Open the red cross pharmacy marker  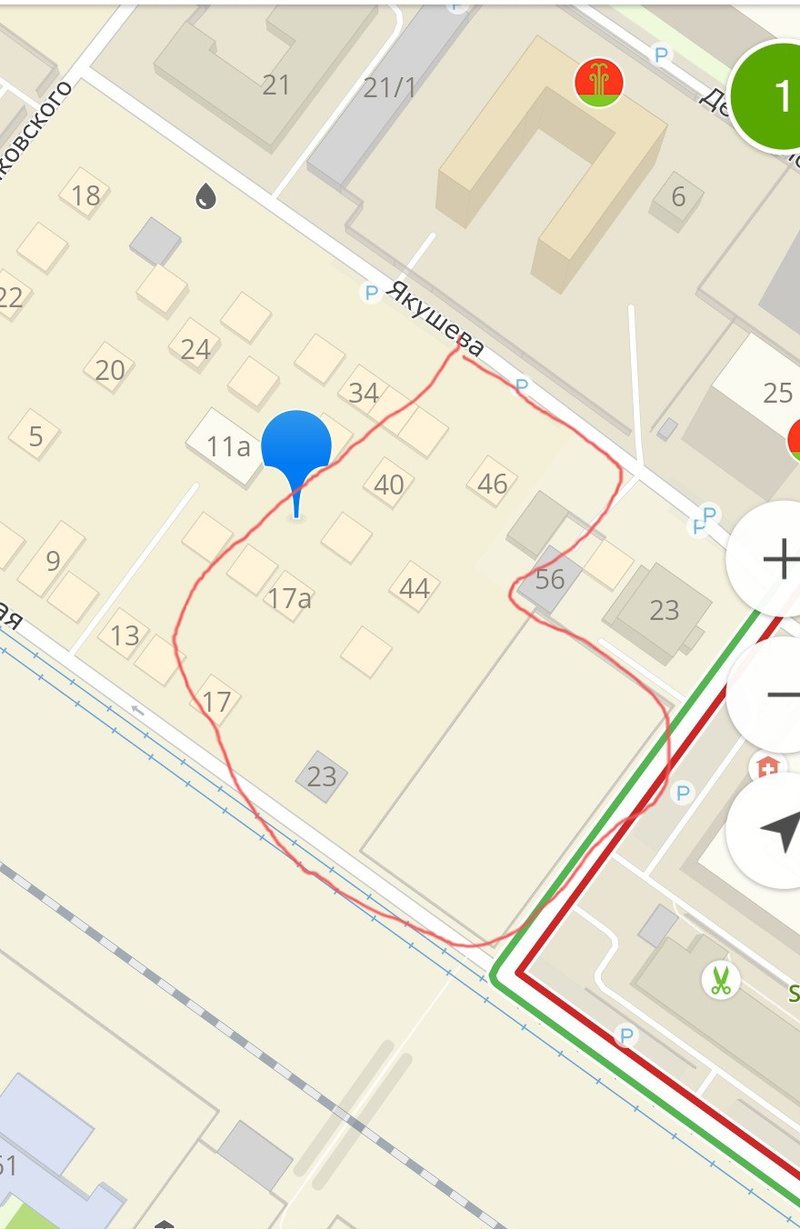(x=767, y=767)
